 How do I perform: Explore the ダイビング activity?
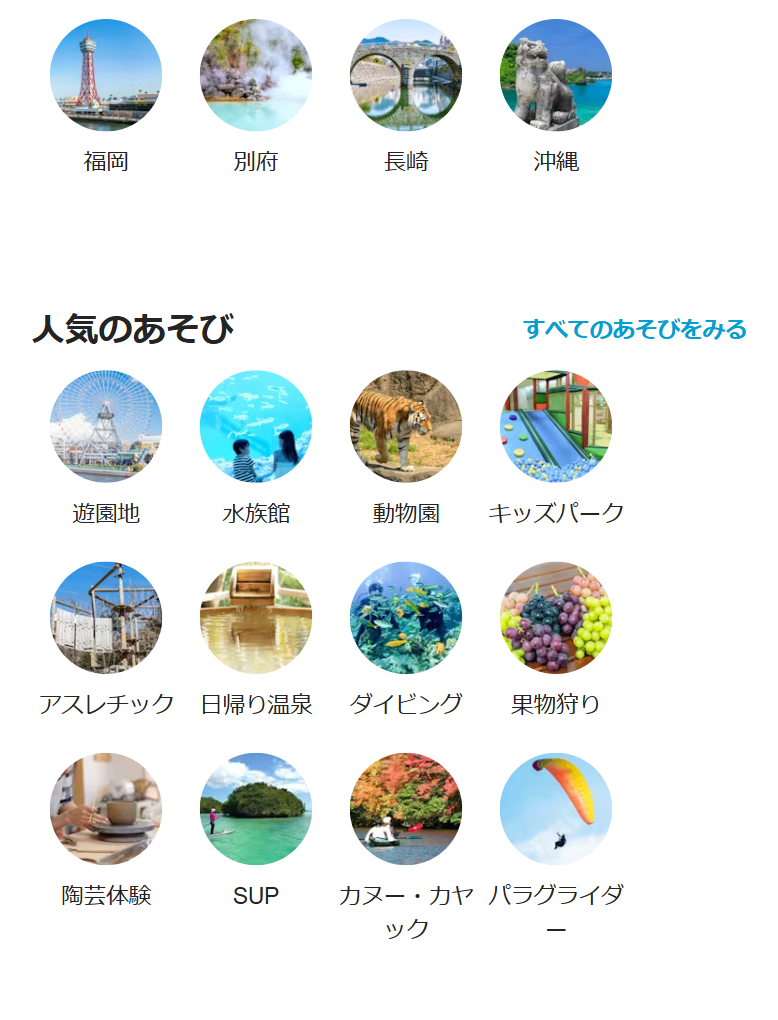406,618
